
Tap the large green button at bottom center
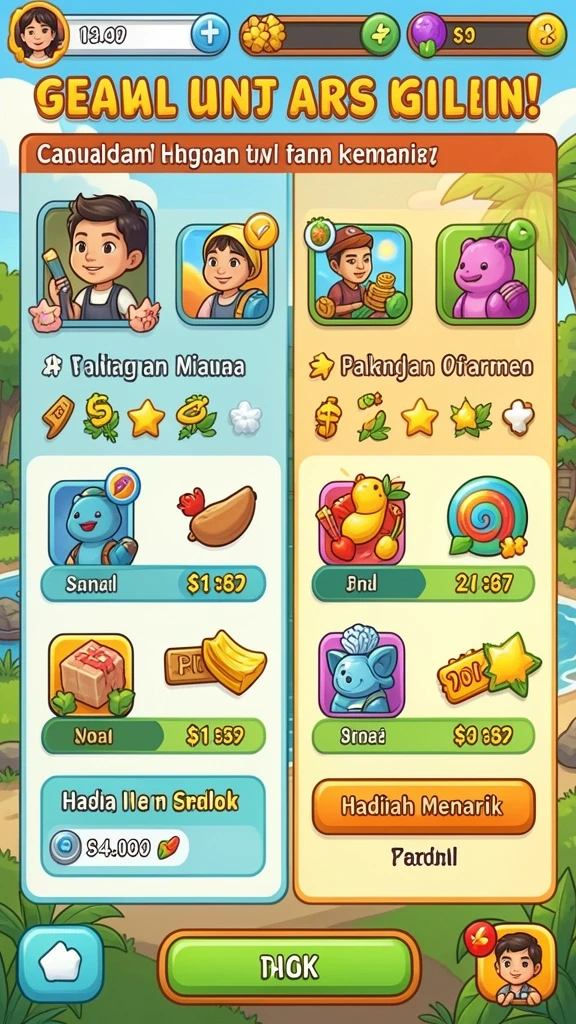[289, 967]
